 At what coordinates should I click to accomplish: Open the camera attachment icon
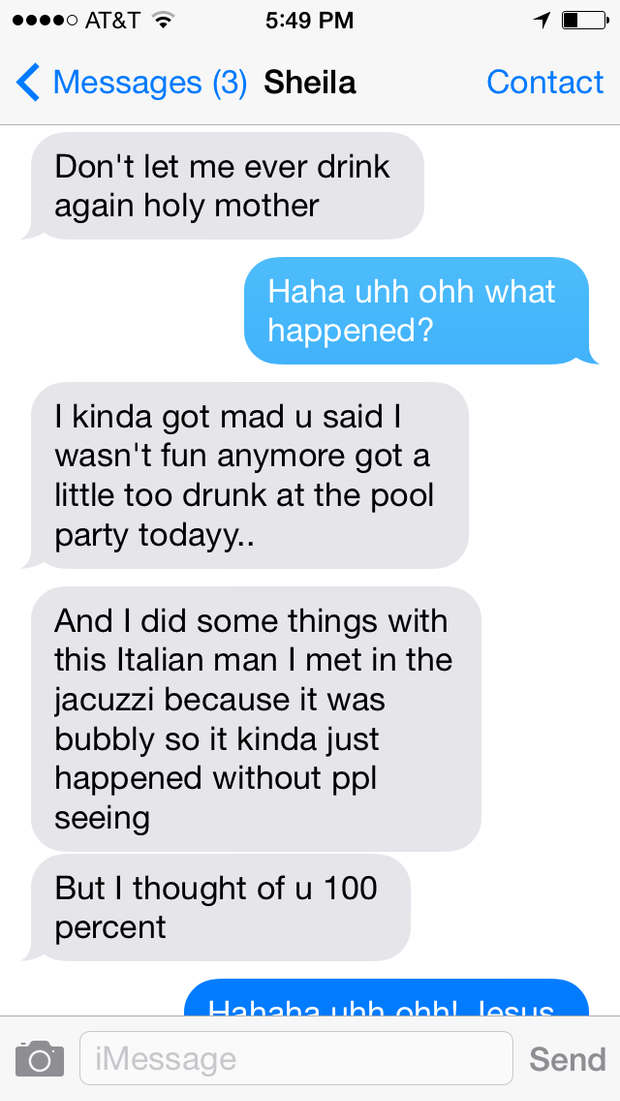point(40,1058)
